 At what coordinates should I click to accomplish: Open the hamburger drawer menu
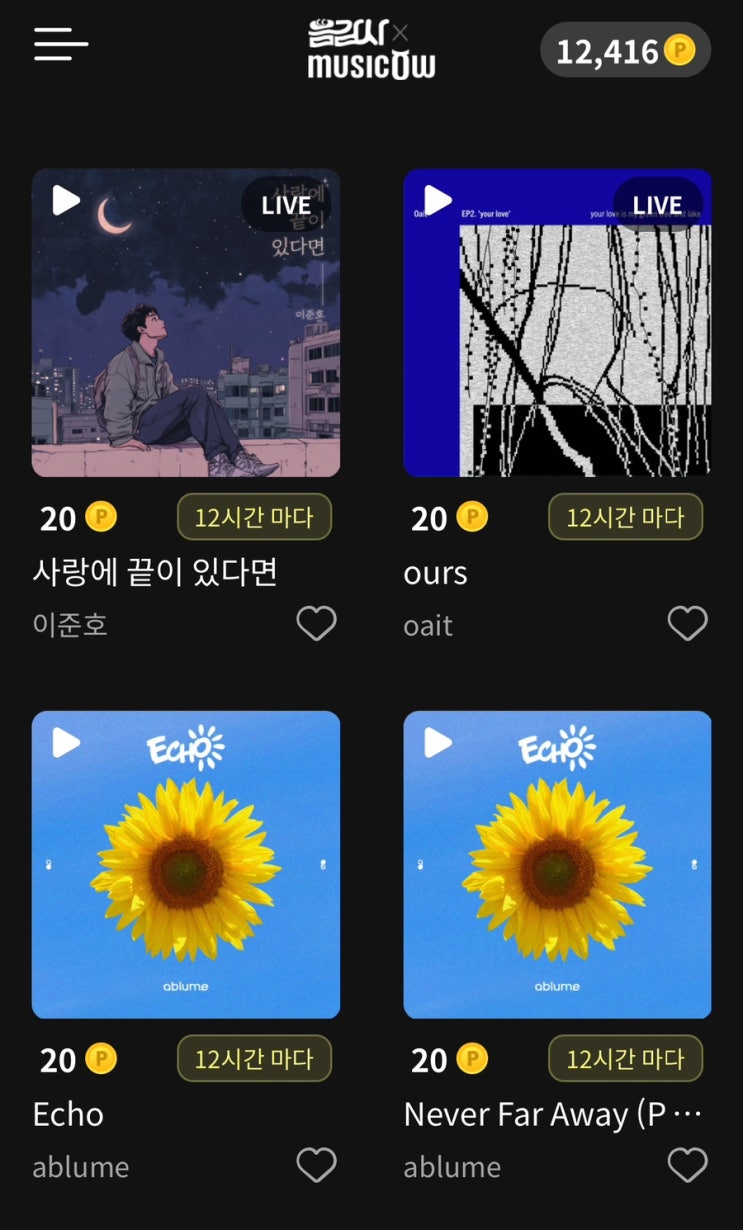[61, 45]
